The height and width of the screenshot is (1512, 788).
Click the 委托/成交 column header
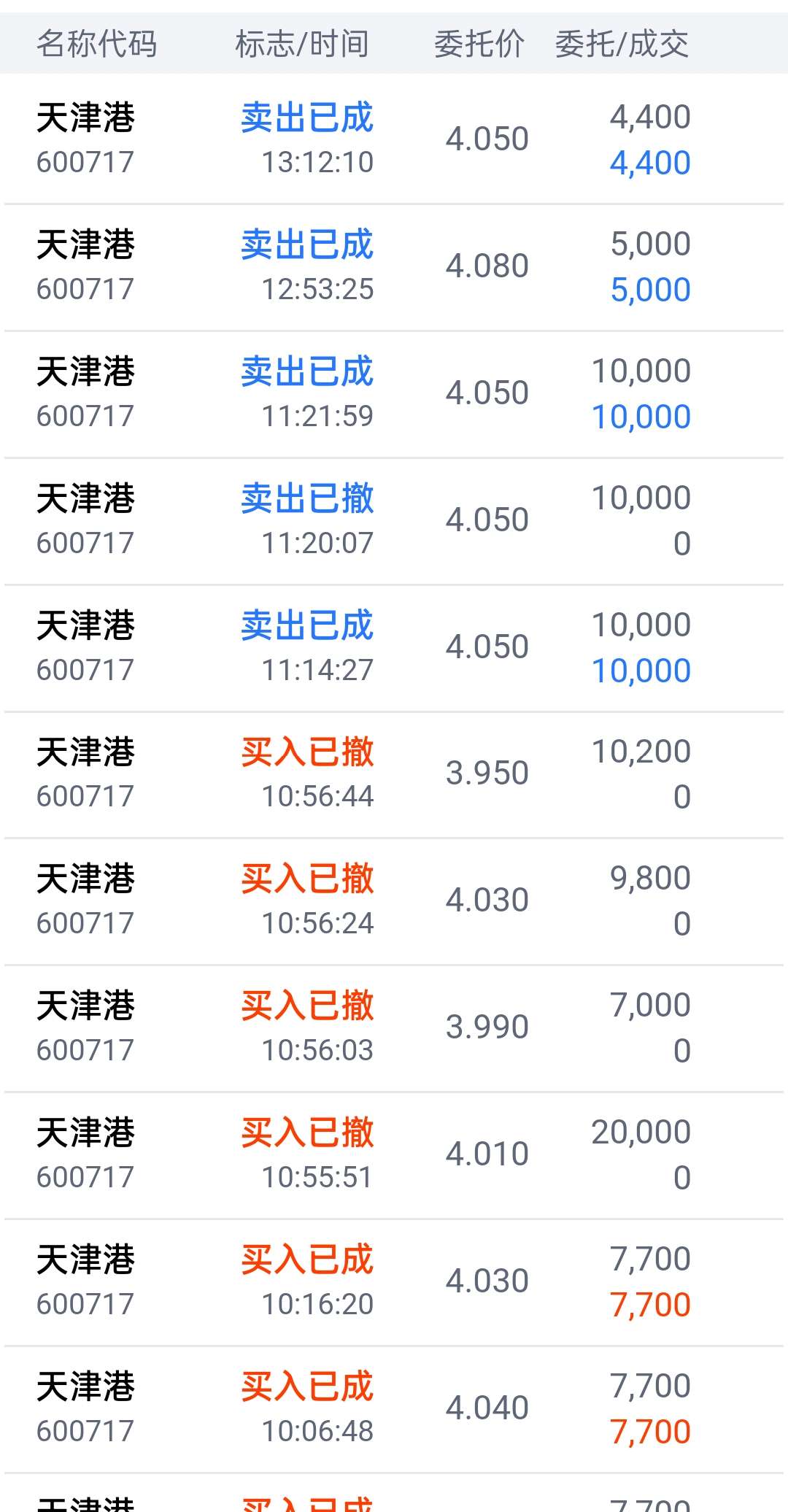pyautogui.click(x=624, y=44)
